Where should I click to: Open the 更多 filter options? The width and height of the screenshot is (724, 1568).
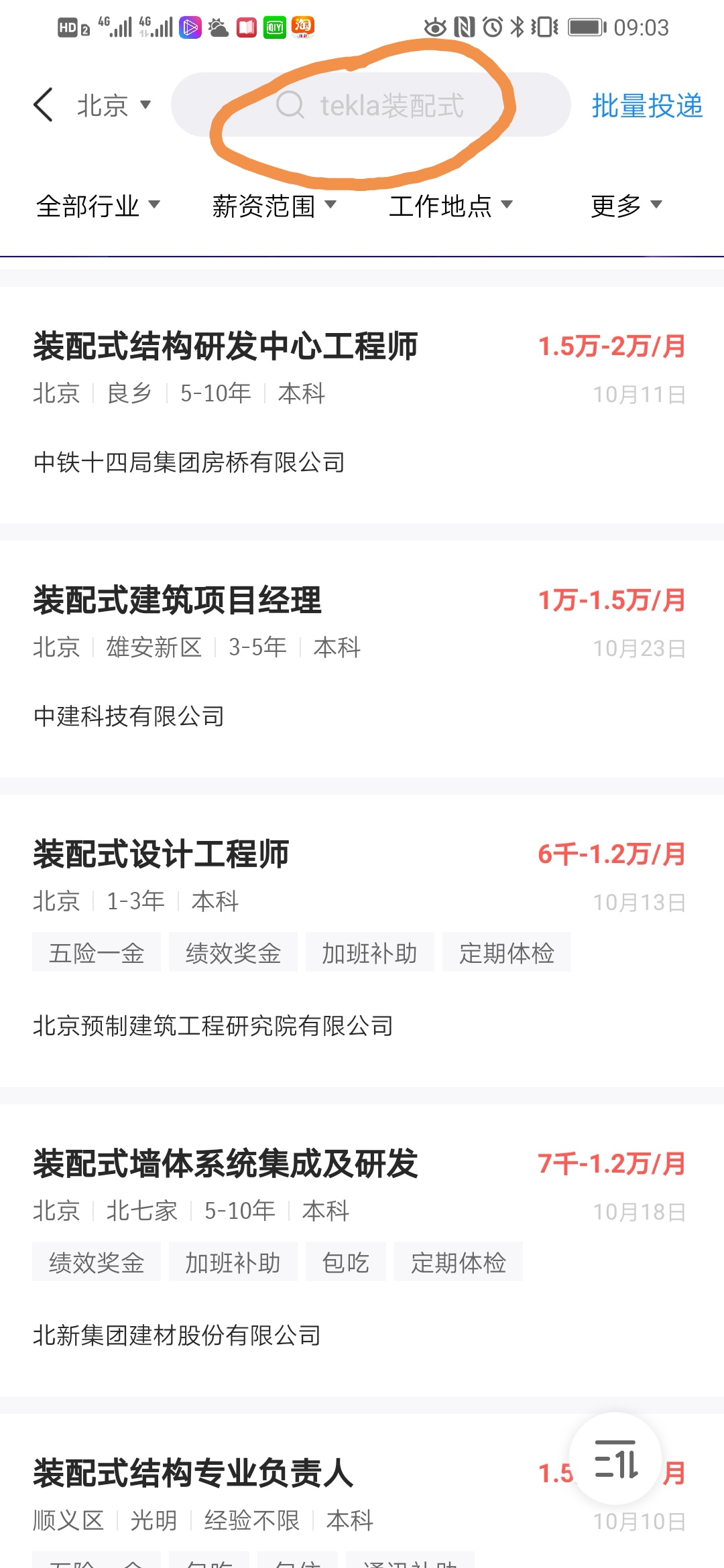(x=626, y=205)
